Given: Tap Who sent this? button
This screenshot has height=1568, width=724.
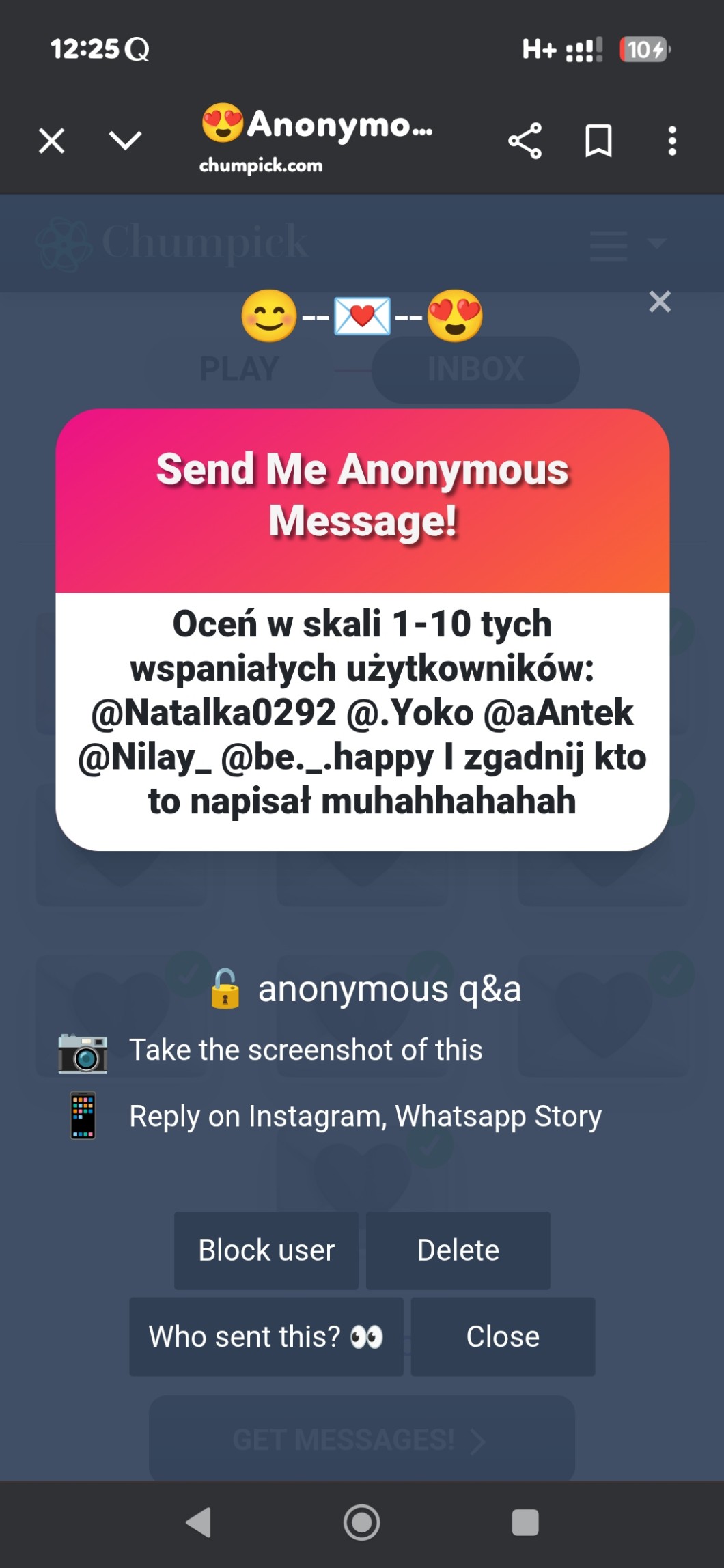Looking at the screenshot, I should pos(266,1336).
